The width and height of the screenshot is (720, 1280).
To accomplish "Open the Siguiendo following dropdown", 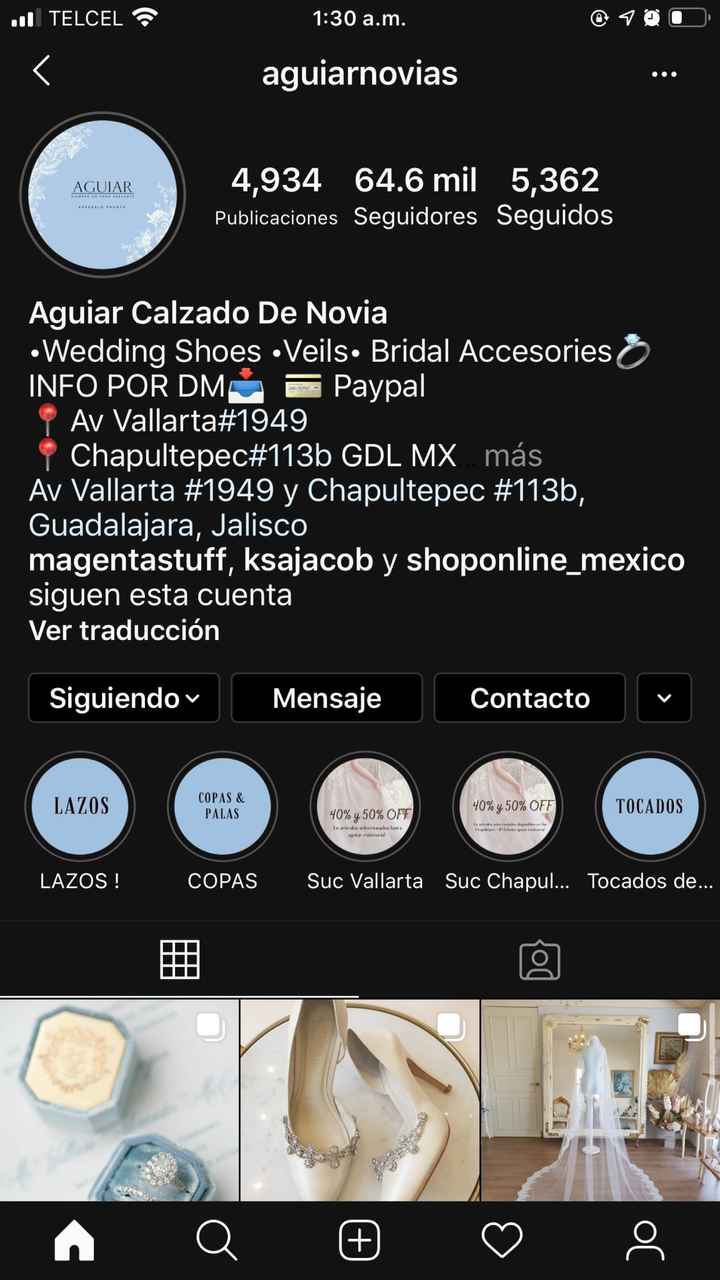I will point(125,698).
